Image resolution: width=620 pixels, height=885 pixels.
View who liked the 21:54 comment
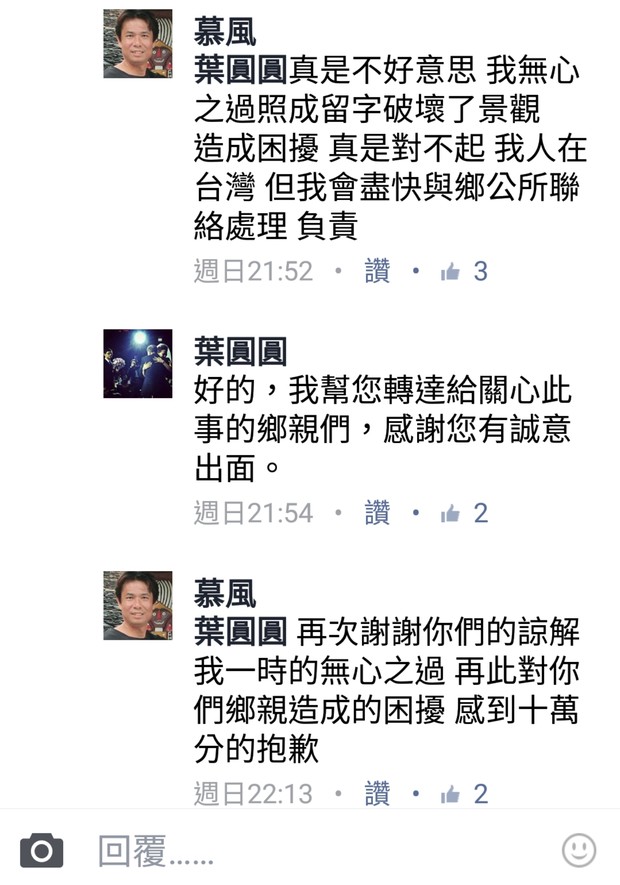464,513
